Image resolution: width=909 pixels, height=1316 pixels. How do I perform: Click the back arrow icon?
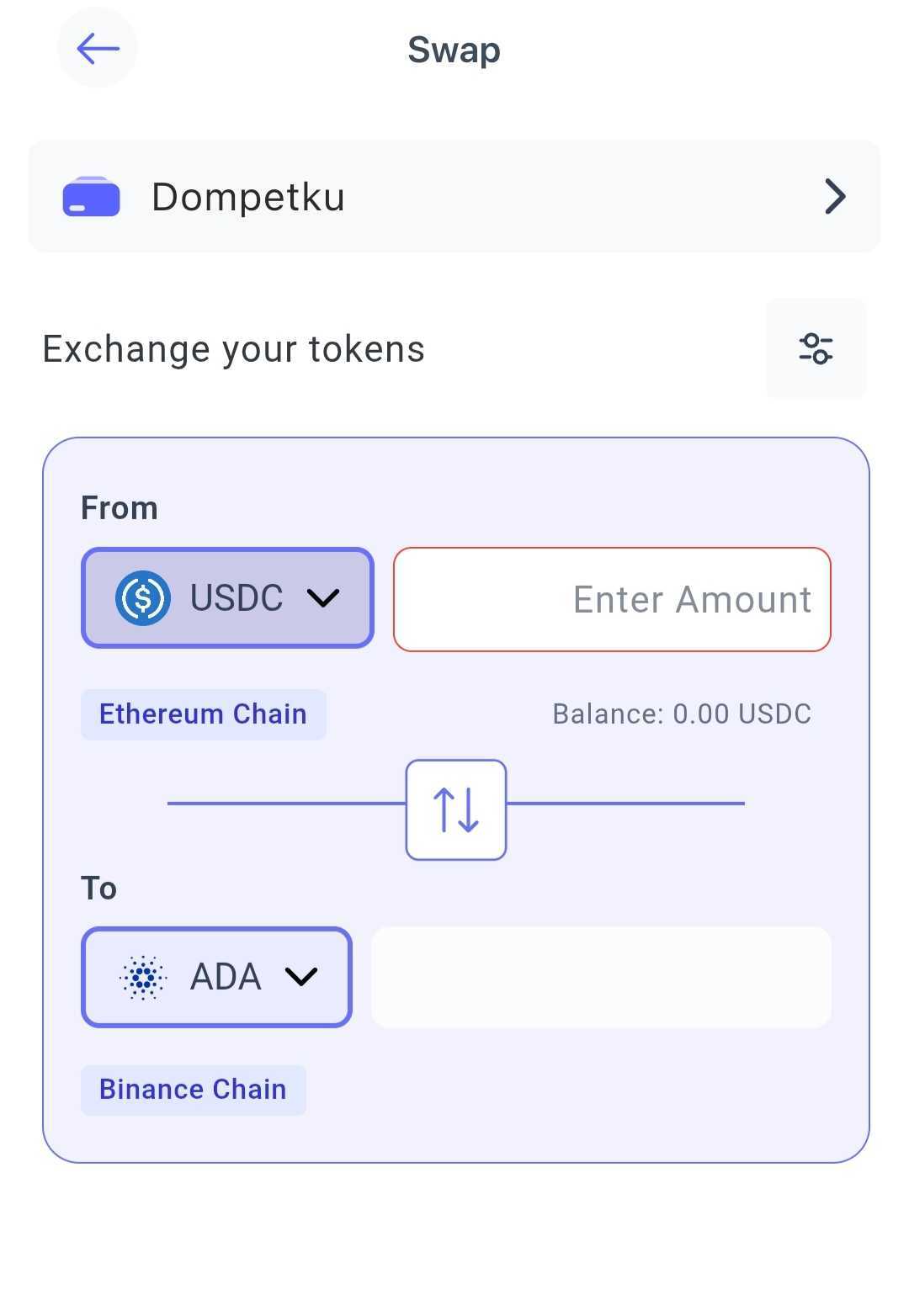click(97, 48)
